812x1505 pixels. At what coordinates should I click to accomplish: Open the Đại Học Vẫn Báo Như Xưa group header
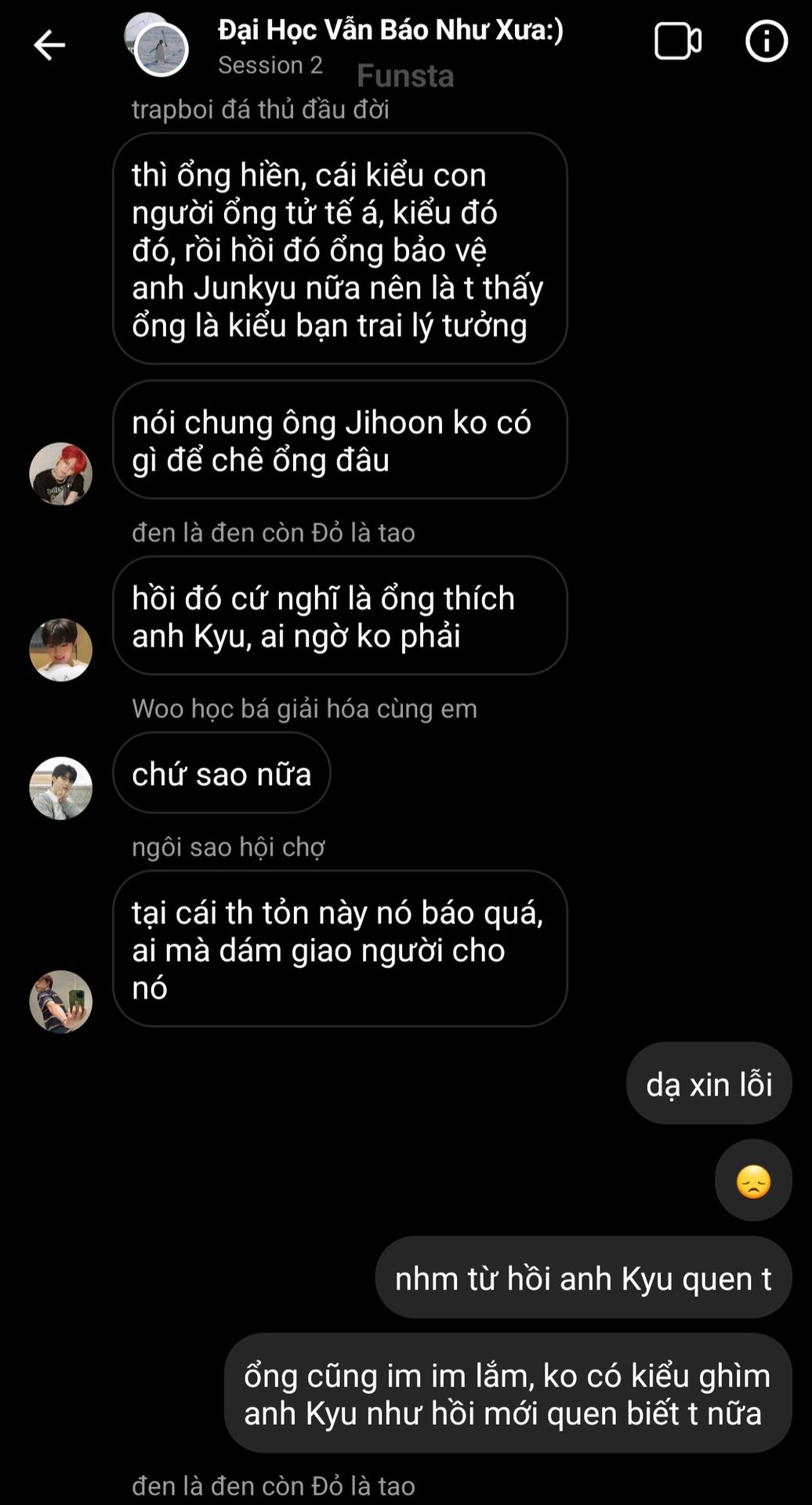pos(390,31)
